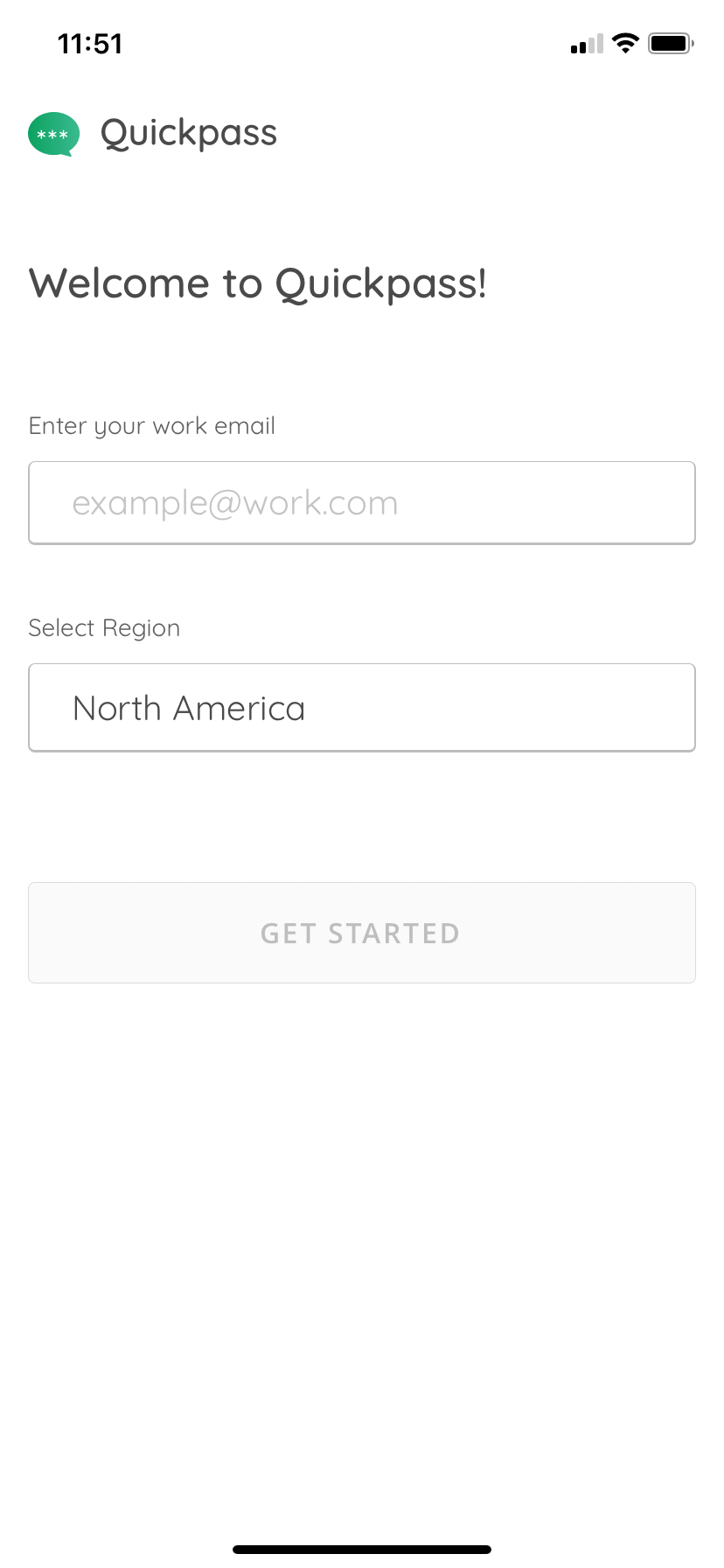
Task: Open the Select Region dropdown
Action: point(362,708)
